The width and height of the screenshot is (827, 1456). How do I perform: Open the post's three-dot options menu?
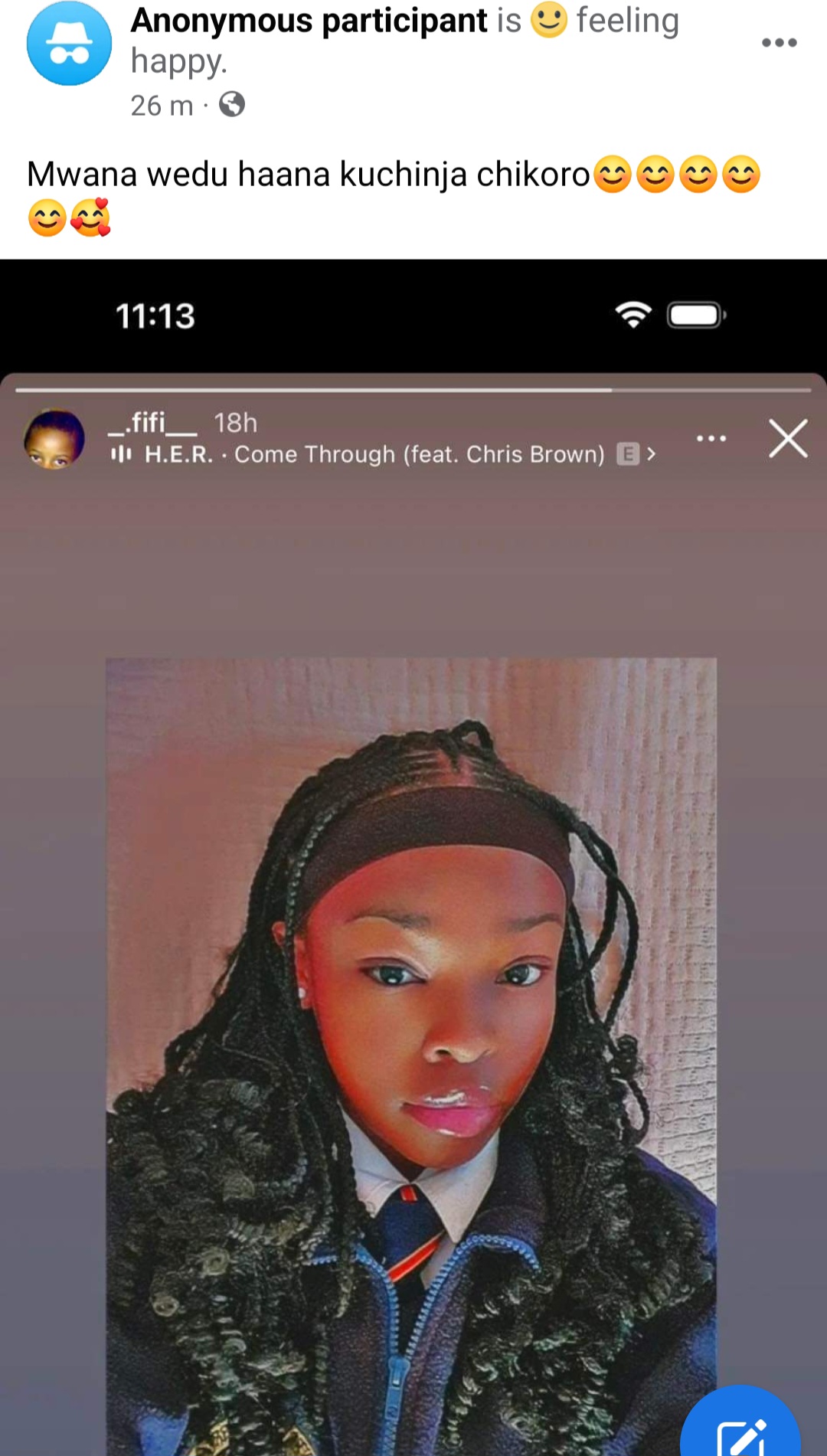point(779,43)
